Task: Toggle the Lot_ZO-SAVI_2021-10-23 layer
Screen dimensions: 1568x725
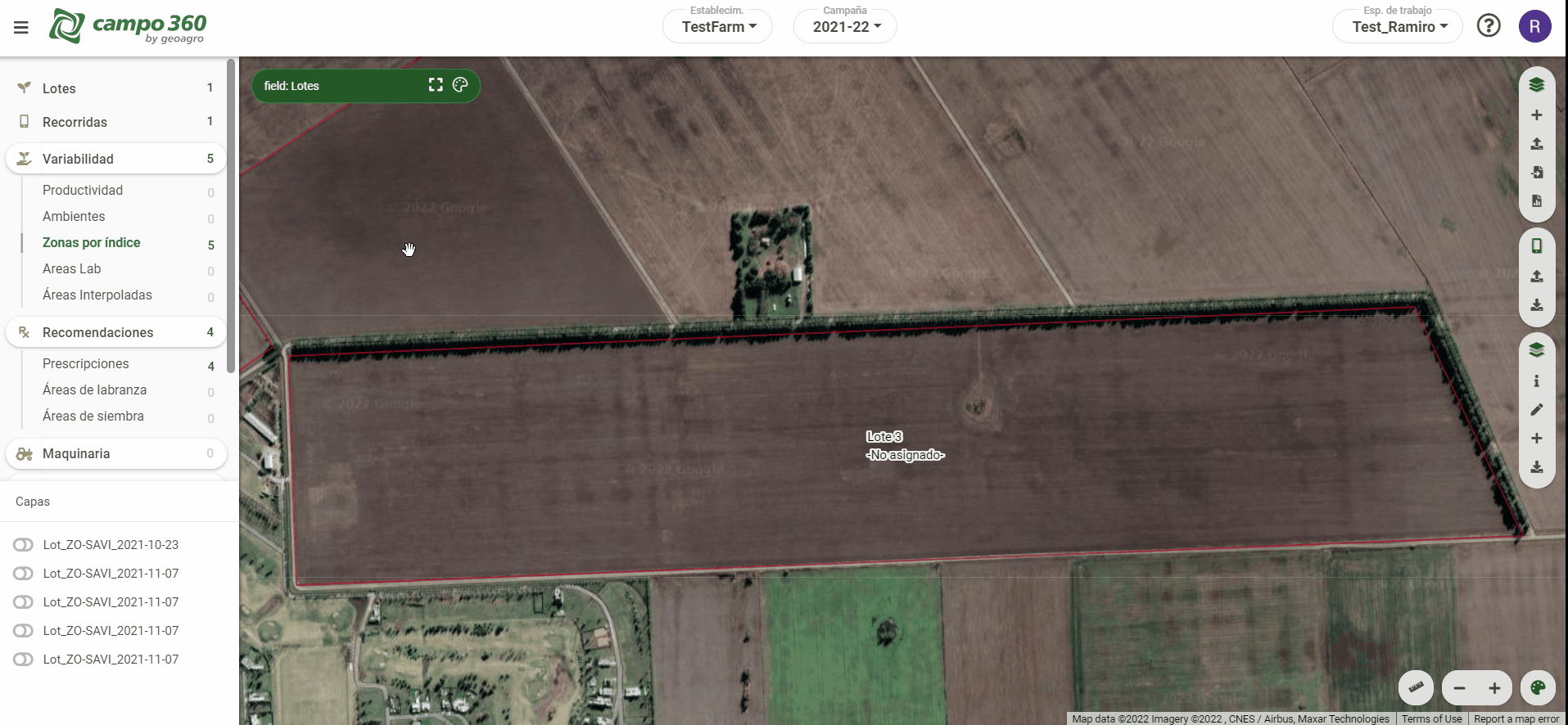Action: (23, 545)
